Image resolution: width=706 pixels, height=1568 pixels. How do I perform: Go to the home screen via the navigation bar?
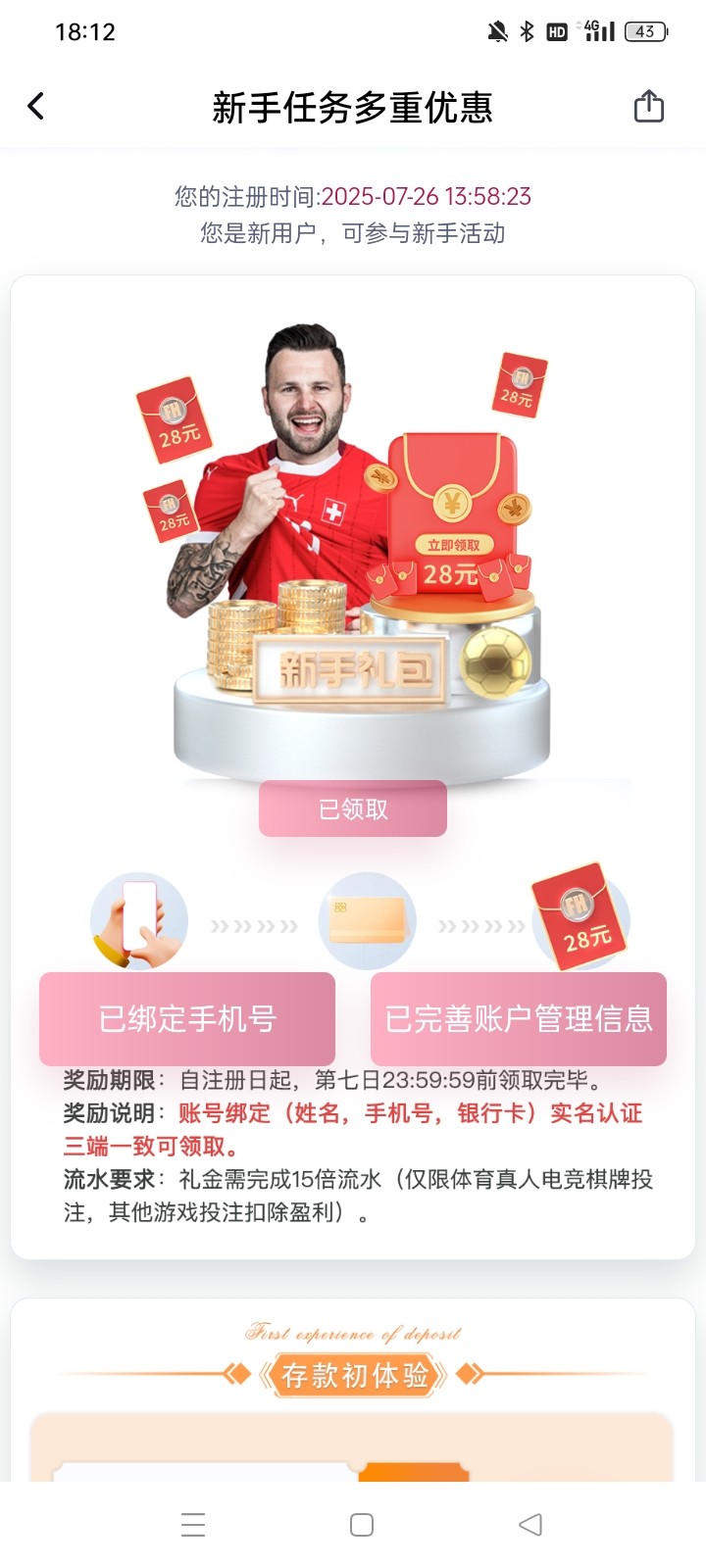point(362,1525)
